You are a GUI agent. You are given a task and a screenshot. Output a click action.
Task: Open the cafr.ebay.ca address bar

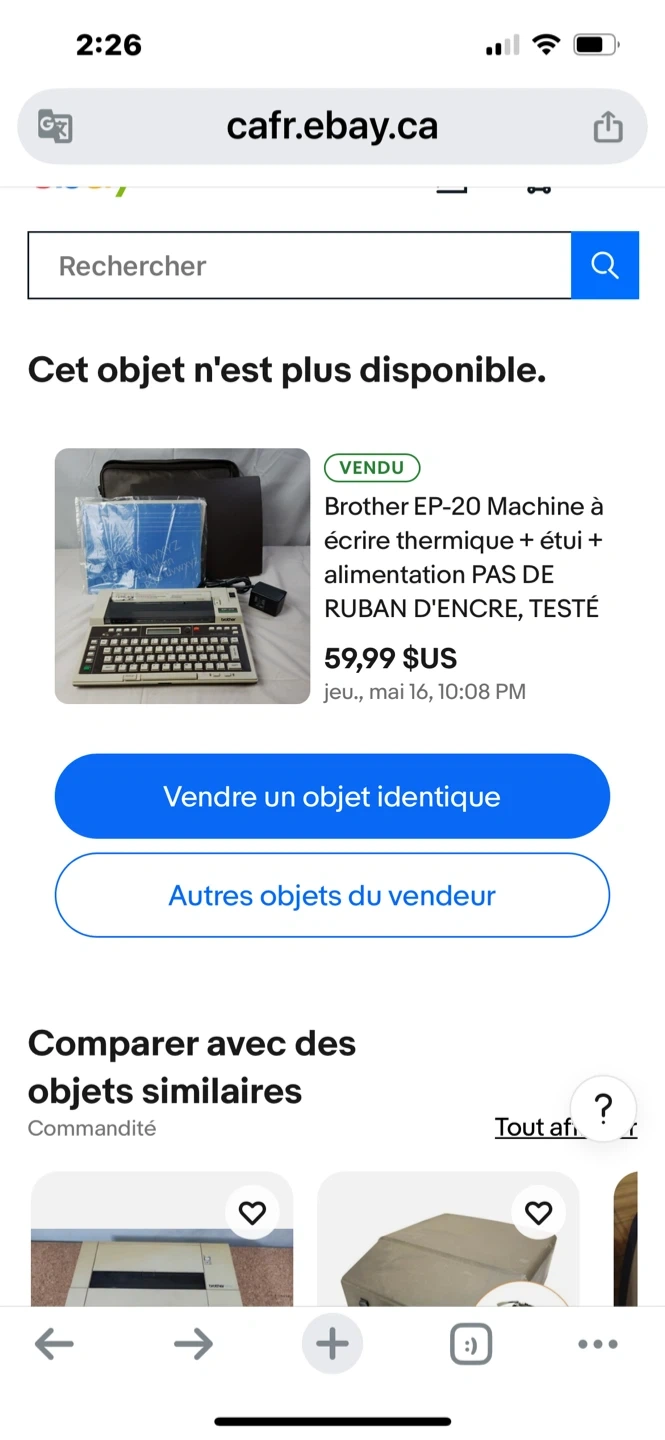[x=332, y=127]
